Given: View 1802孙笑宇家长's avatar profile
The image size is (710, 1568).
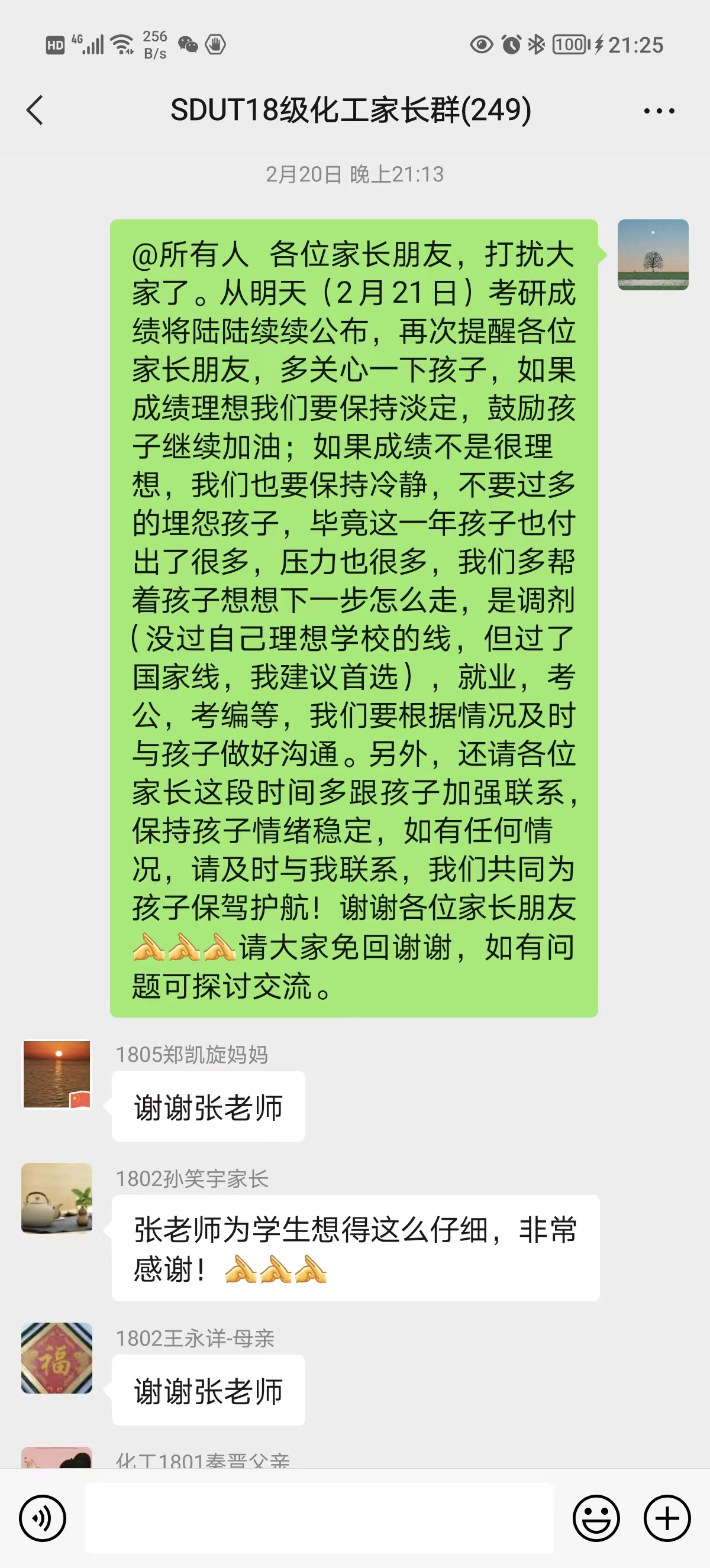Looking at the screenshot, I should tap(57, 1198).
